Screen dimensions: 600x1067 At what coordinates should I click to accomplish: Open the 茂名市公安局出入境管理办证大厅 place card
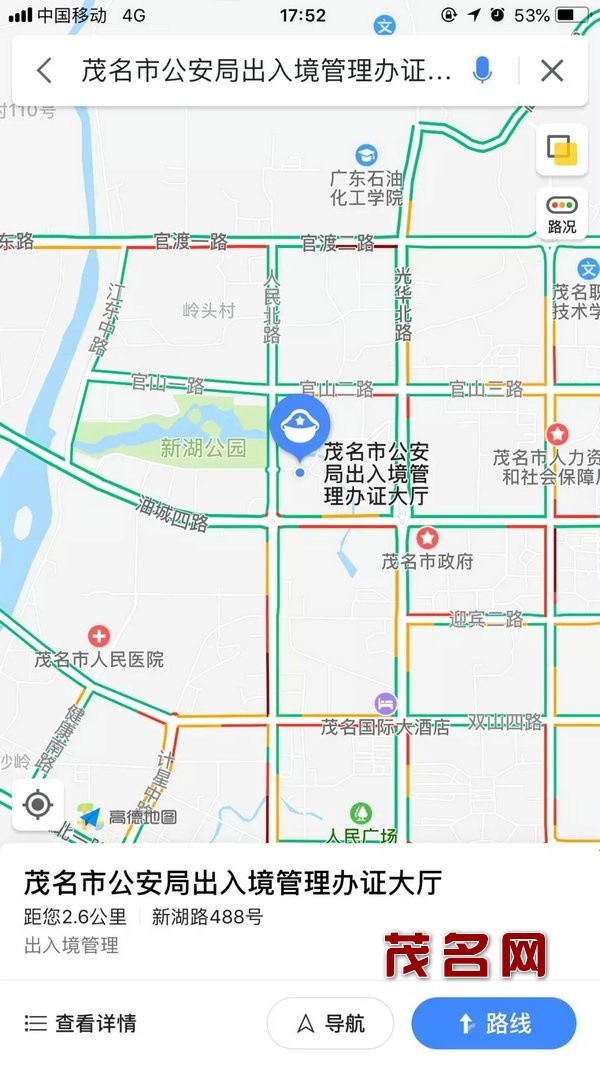pyautogui.click(x=233, y=884)
